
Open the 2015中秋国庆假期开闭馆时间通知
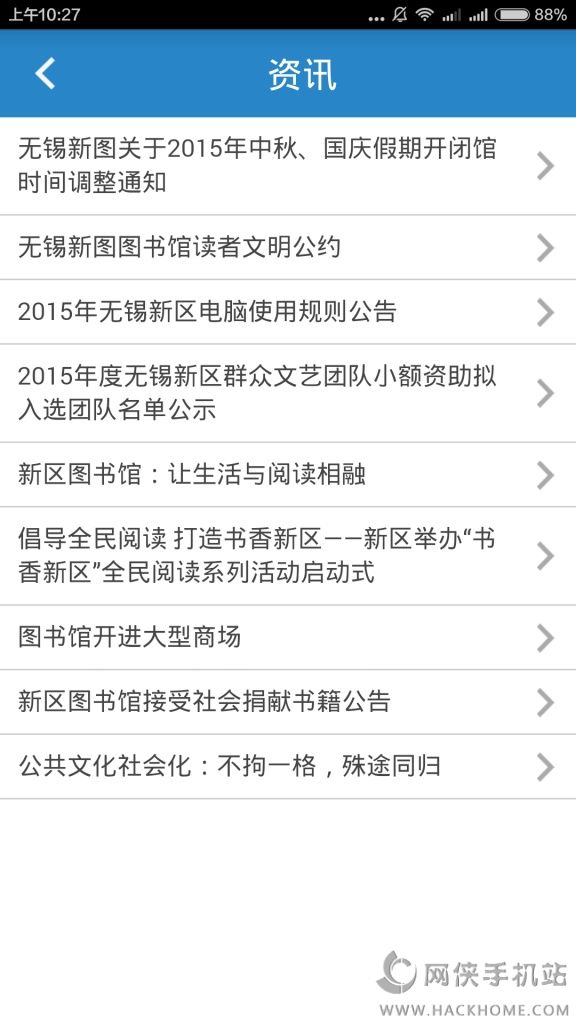pyautogui.click(x=288, y=166)
